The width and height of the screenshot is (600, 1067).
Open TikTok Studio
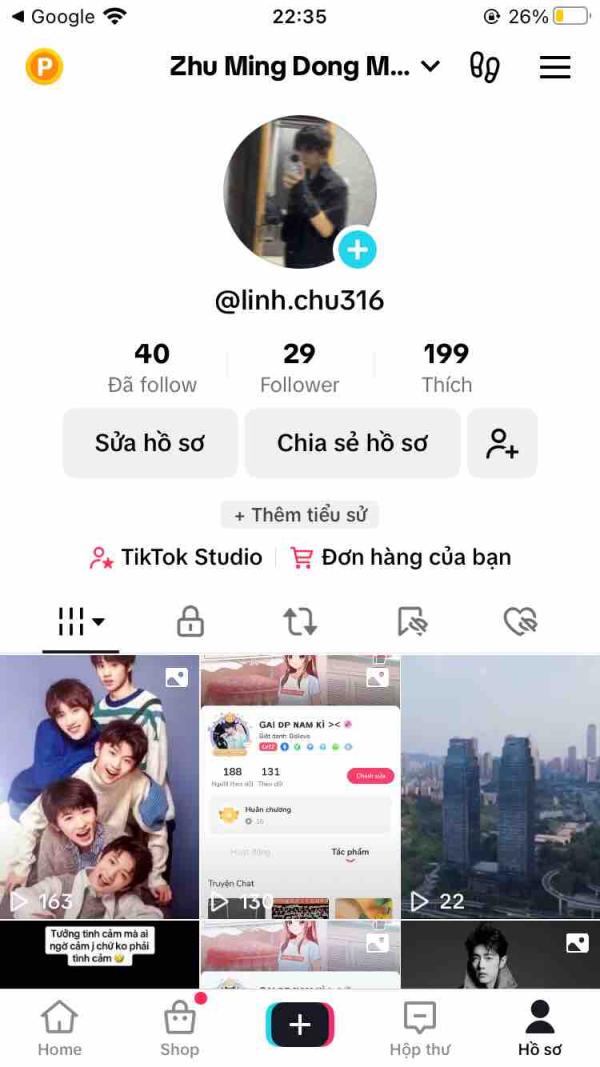coord(176,558)
